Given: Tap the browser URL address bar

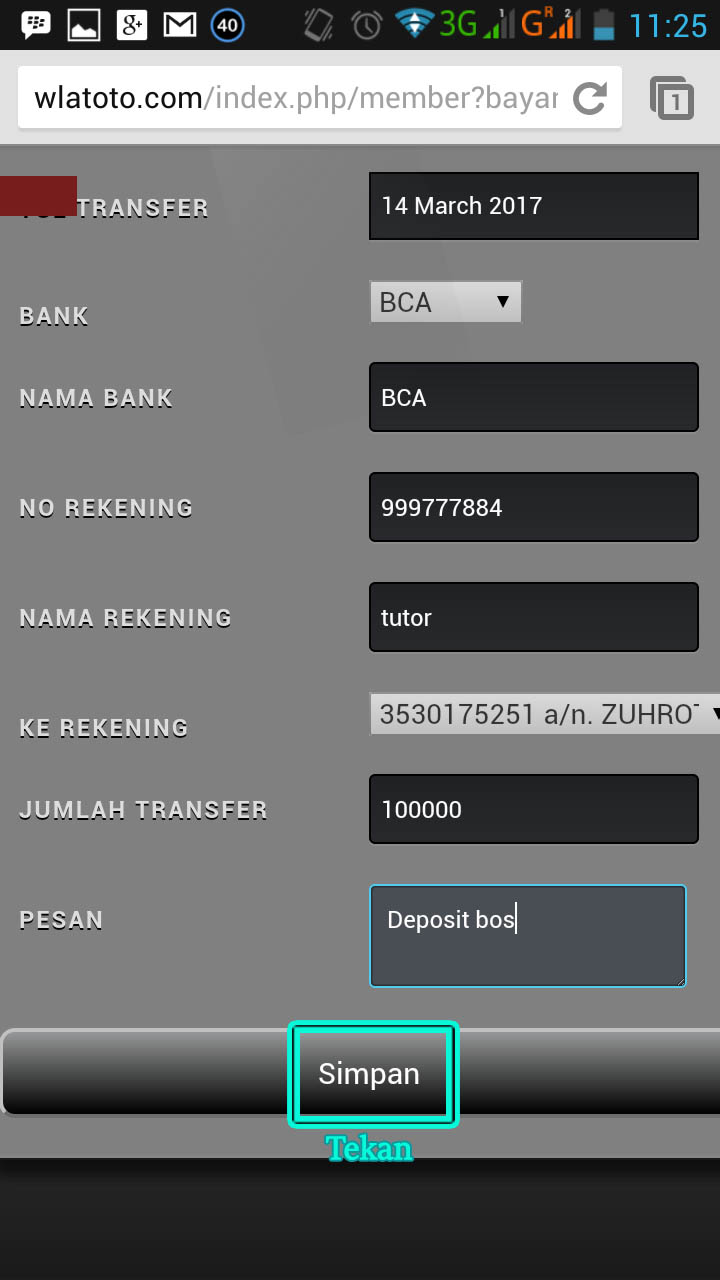Looking at the screenshot, I should (x=295, y=97).
